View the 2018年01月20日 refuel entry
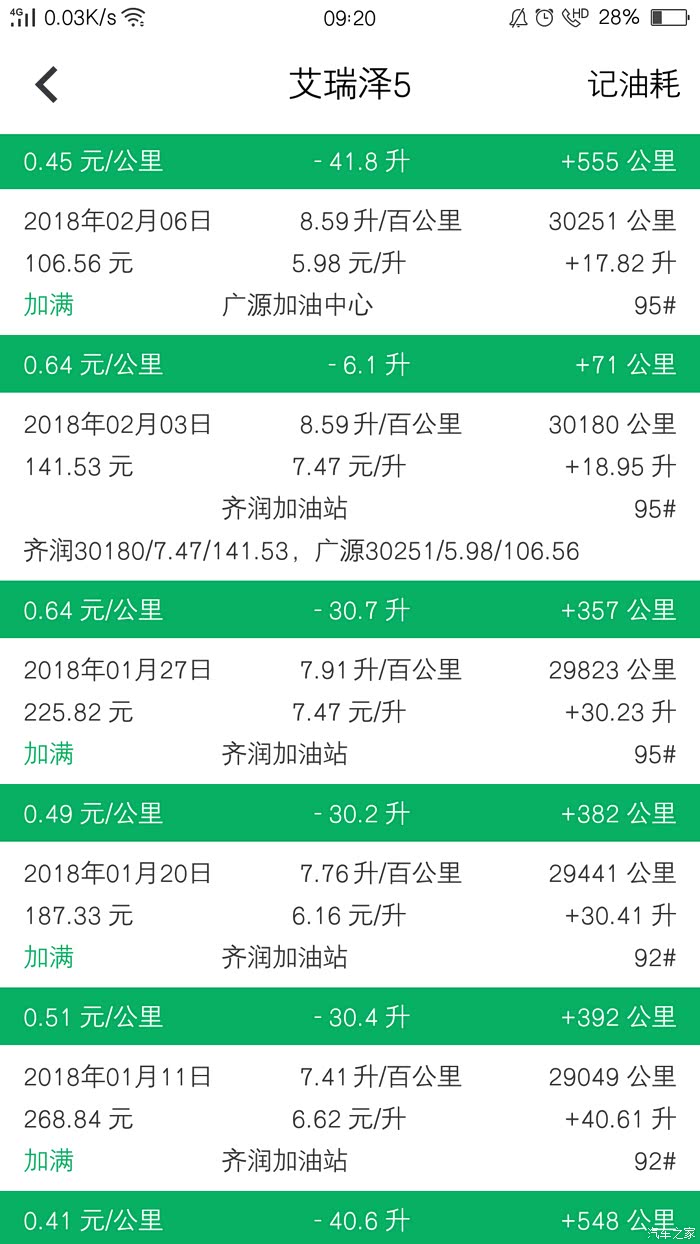Screen dimensions: 700x1244 pyautogui.click(x=350, y=915)
